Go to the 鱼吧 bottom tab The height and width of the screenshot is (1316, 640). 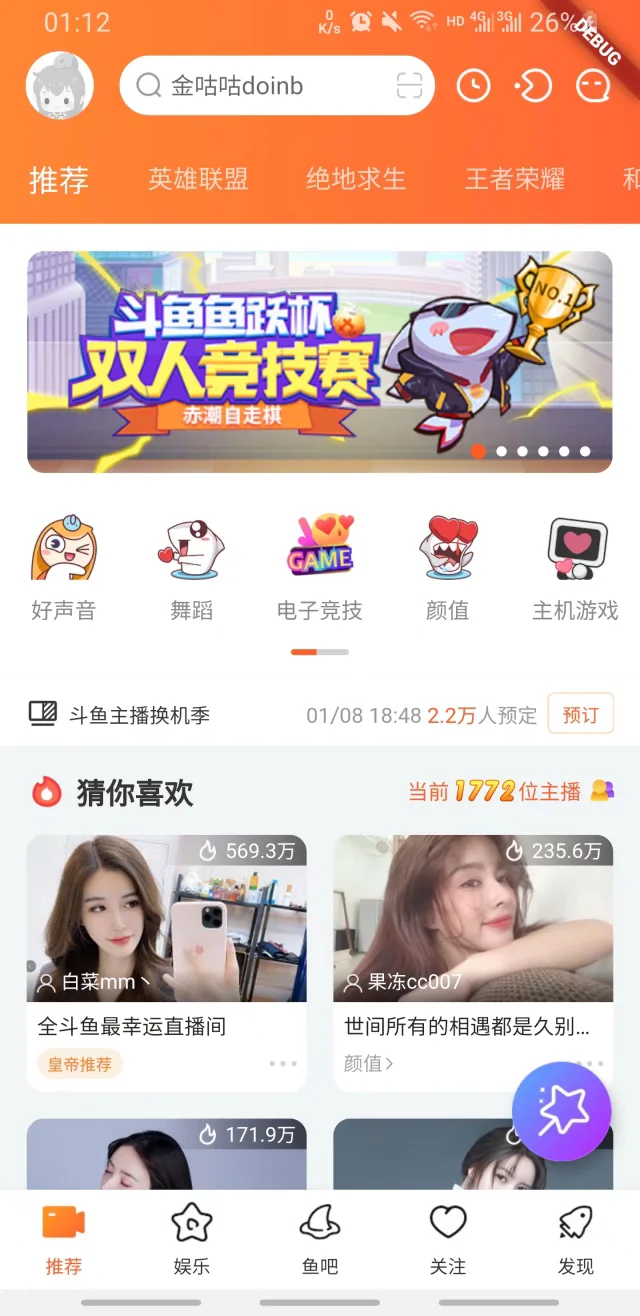click(x=320, y=1240)
